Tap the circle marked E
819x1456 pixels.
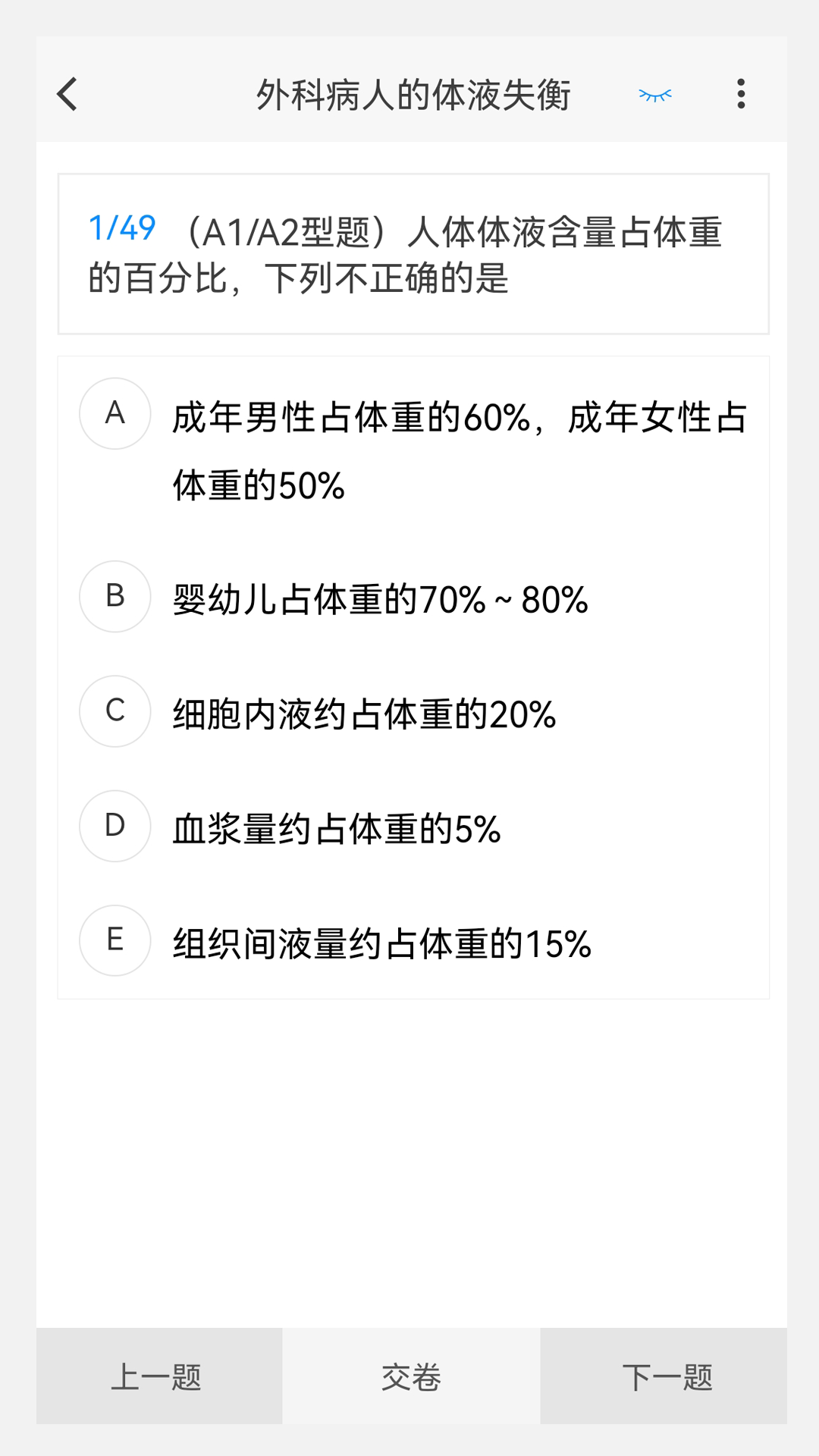(x=115, y=940)
